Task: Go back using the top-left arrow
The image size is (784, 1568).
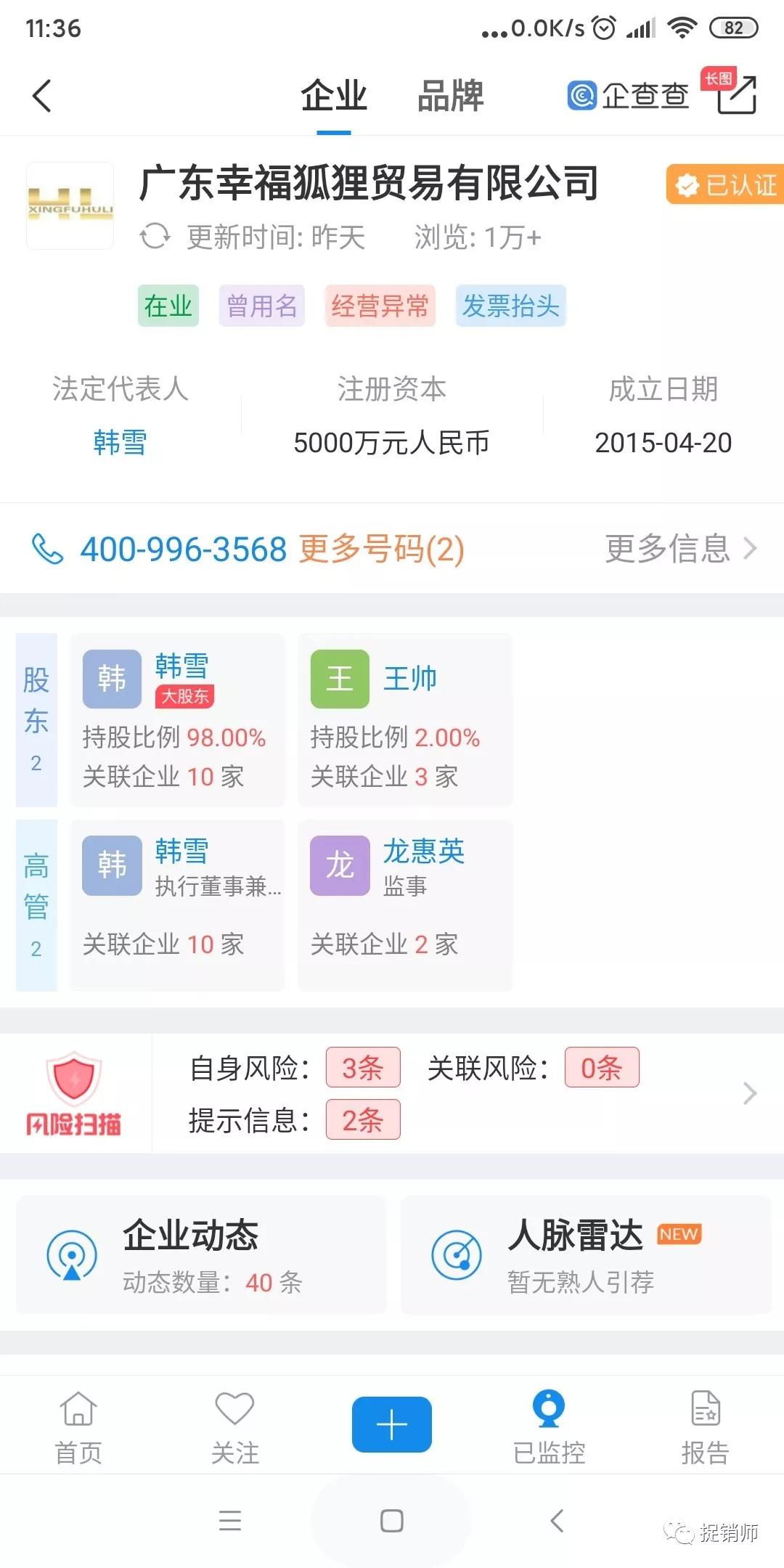Action: (42, 95)
